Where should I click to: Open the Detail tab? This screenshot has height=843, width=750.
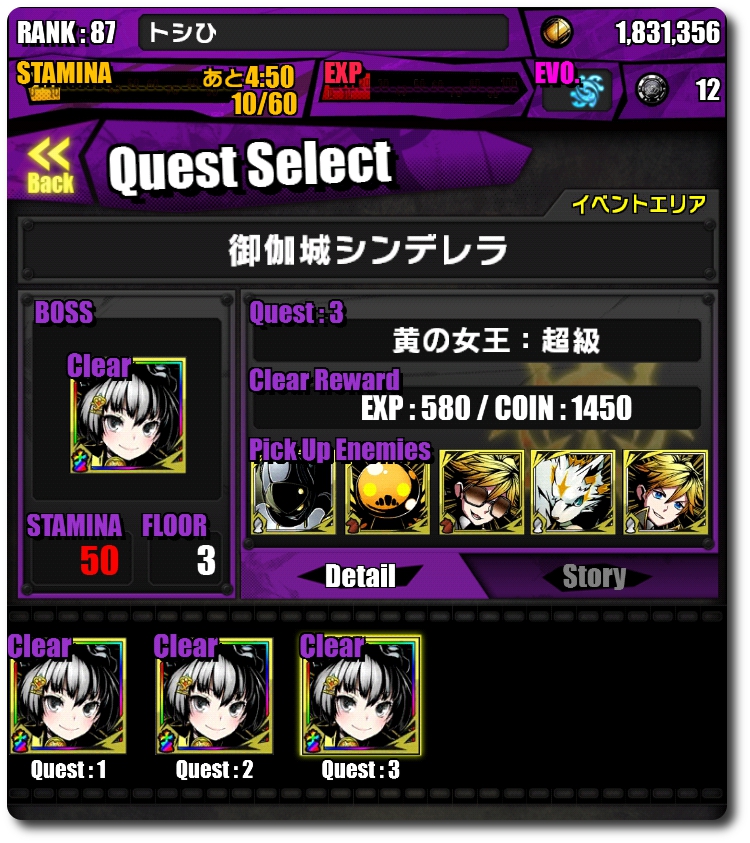[360, 576]
